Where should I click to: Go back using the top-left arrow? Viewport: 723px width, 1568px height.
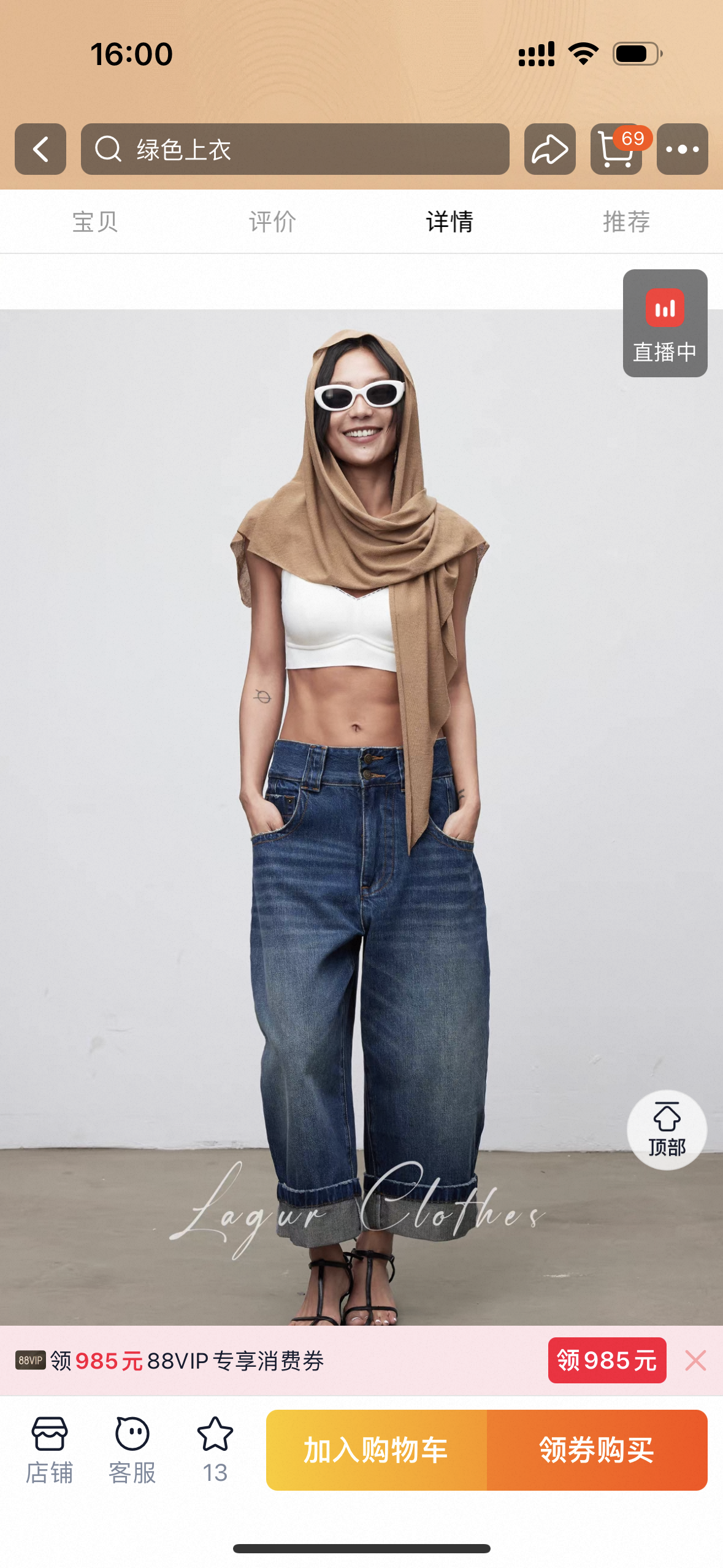pyautogui.click(x=40, y=149)
